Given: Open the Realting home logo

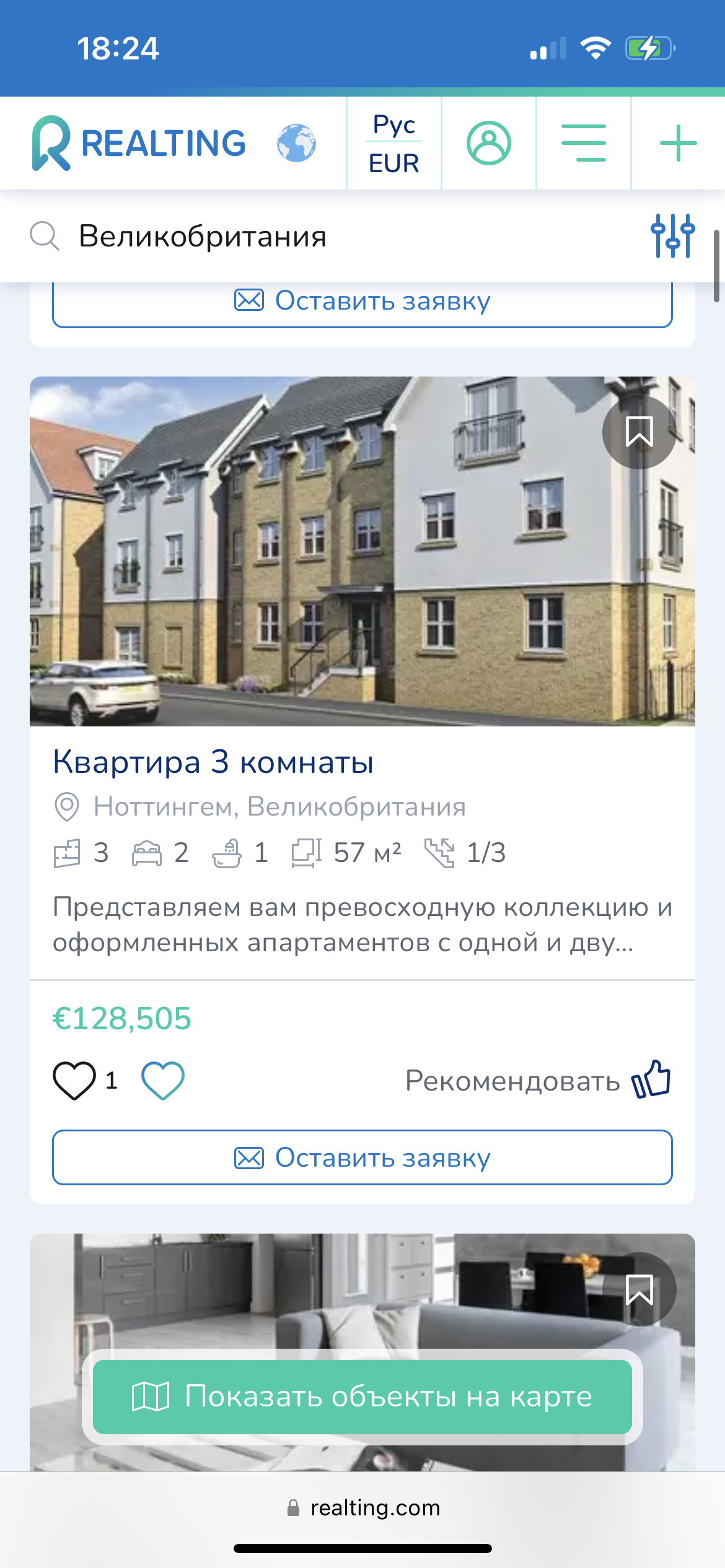Looking at the screenshot, I should pos(139,143).
